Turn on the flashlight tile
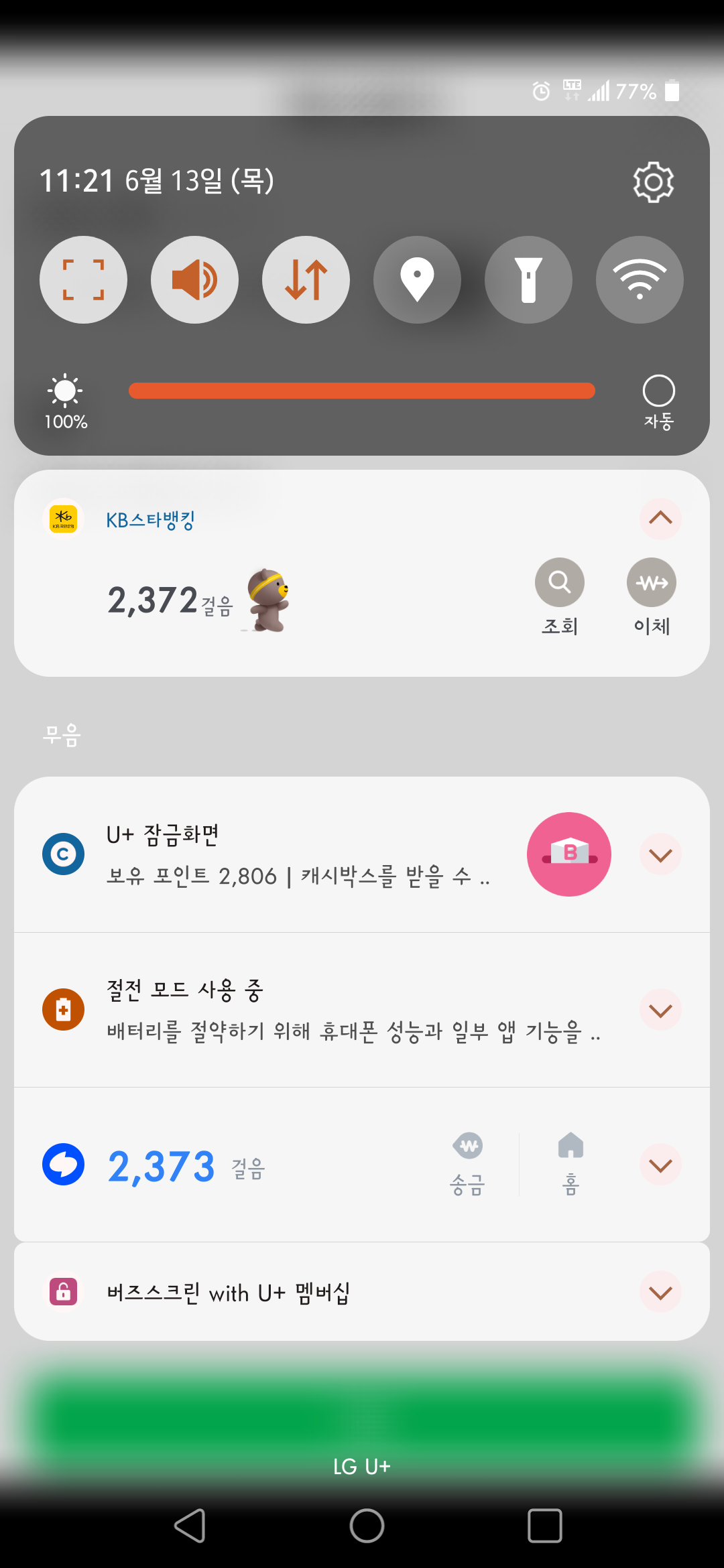 pos(528,279)
